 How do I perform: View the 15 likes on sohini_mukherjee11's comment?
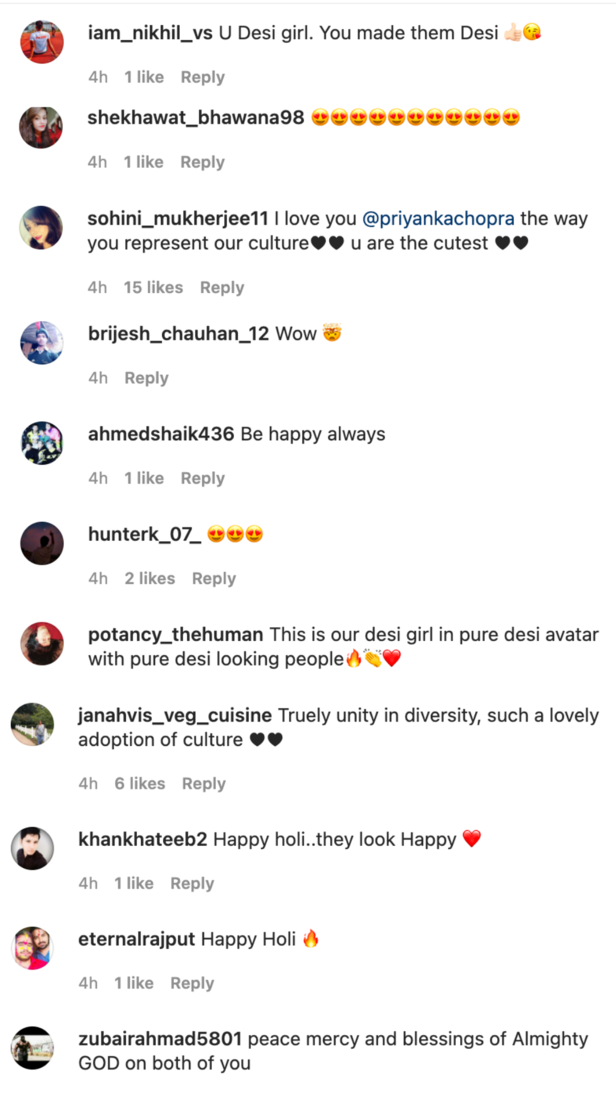(153, 287)
